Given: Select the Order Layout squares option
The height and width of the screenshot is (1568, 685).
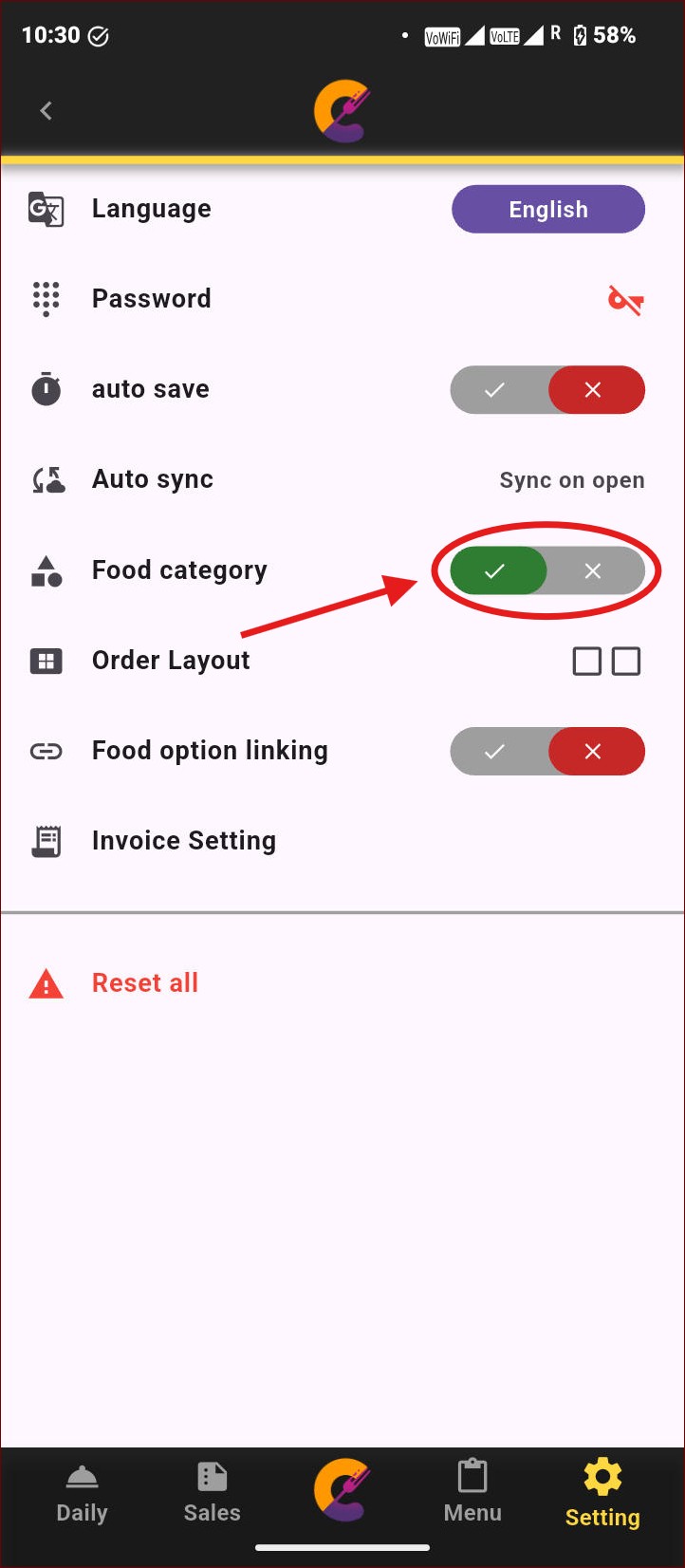Looking at the screenshot, I should [x=606, y=661].
